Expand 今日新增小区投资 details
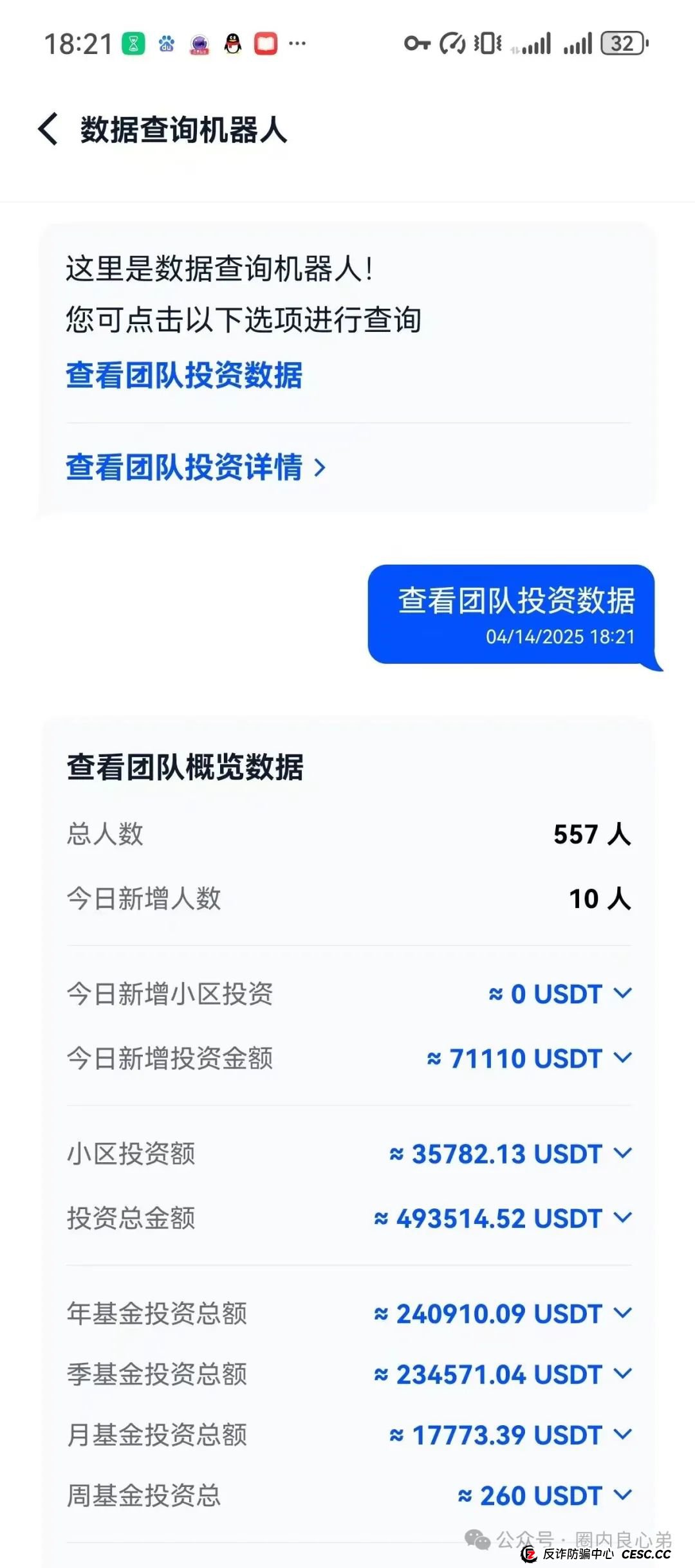 pyautogui.click(x=622, y=994)
